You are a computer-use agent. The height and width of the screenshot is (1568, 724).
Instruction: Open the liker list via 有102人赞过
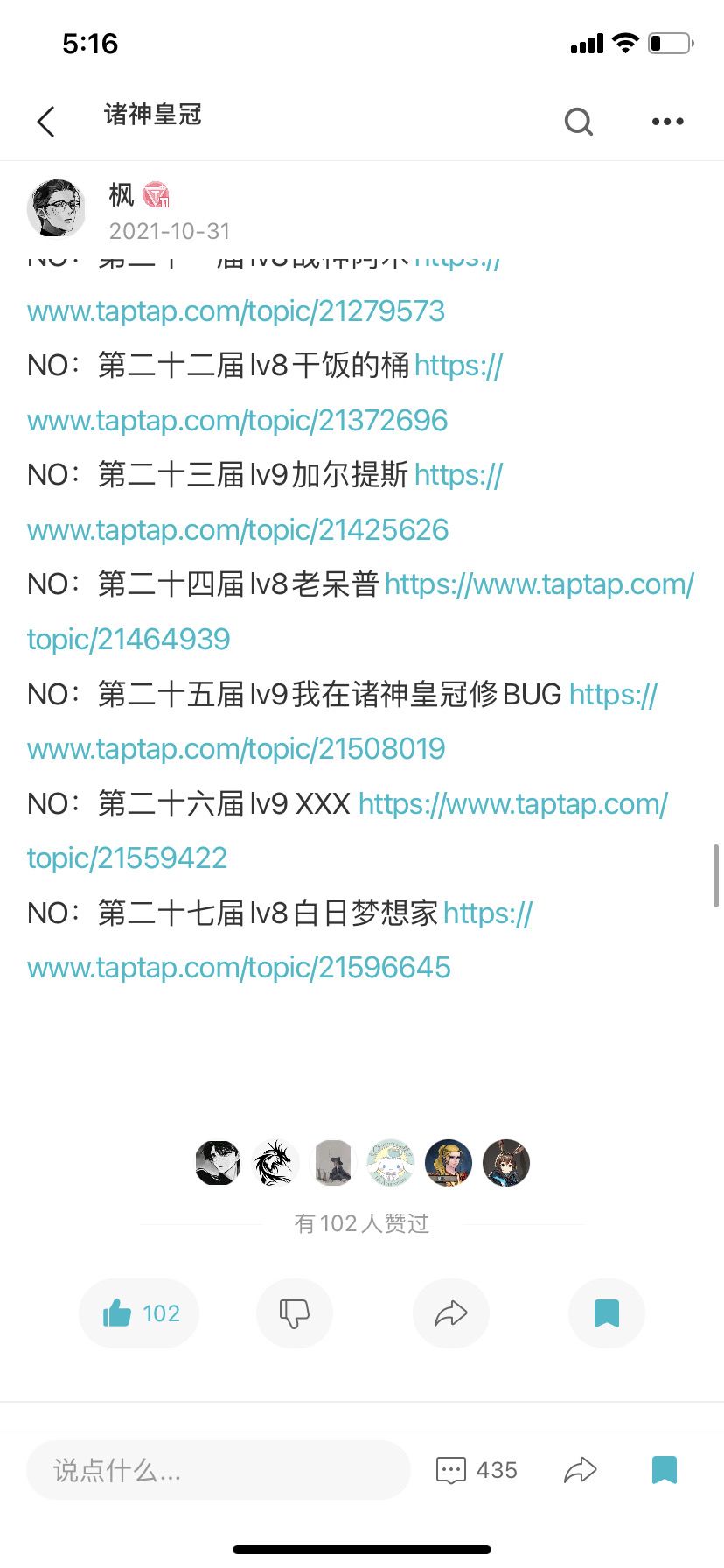tap(361, 1223)
